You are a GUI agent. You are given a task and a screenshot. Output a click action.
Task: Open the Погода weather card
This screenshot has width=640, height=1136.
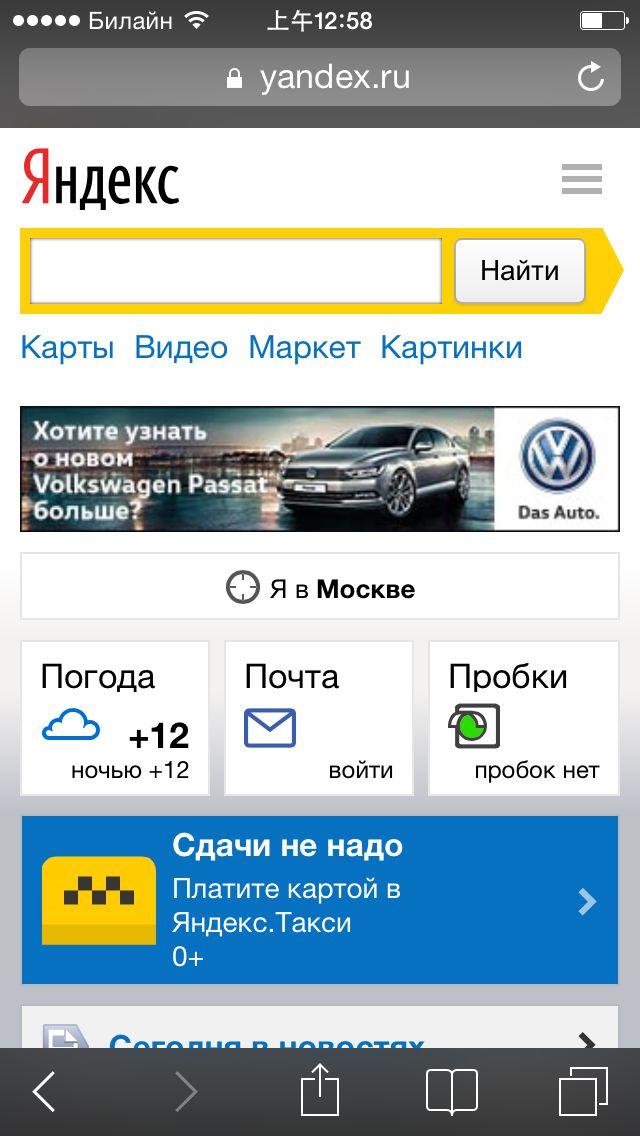click(x=115, y=718)
